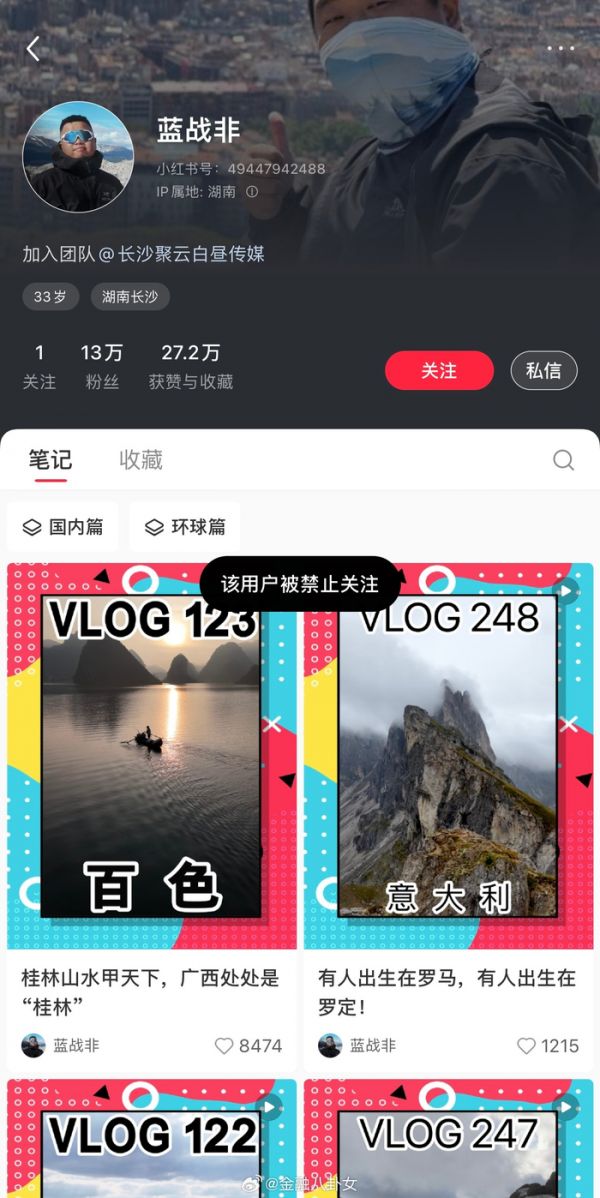
Task: Search this user's notes
Action: coord(563,460)
